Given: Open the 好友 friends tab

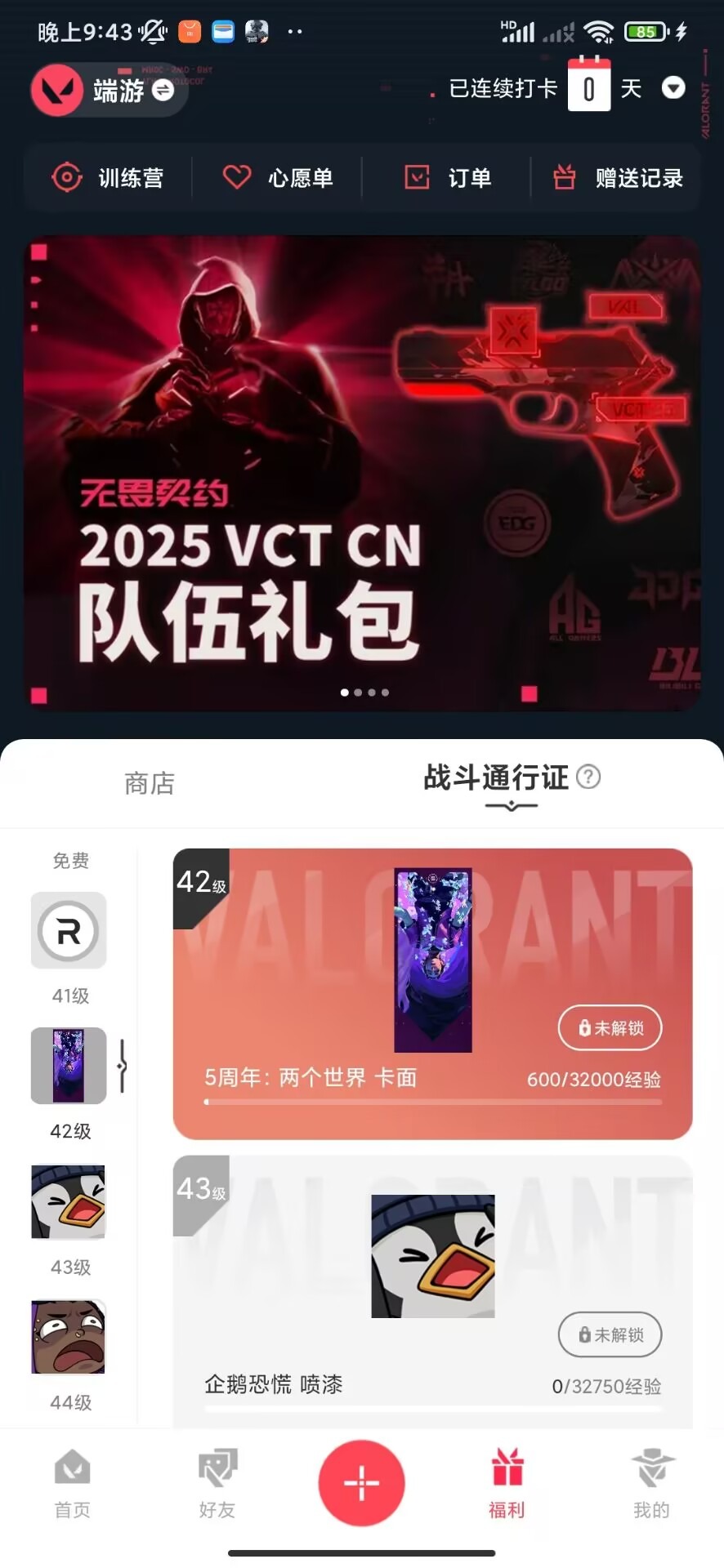Looking at the screenshot, I should 217,1483.
